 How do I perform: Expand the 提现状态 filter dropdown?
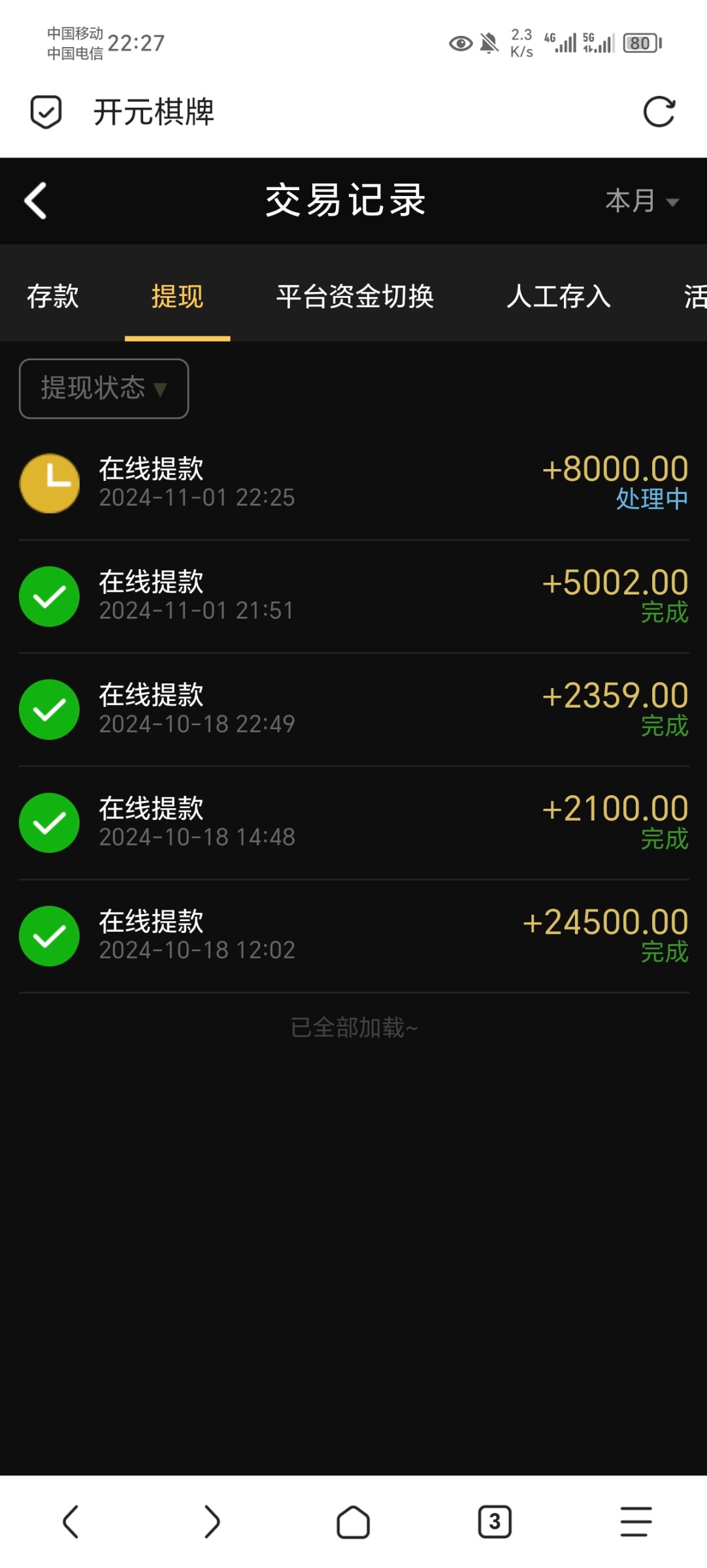point(104,389)
